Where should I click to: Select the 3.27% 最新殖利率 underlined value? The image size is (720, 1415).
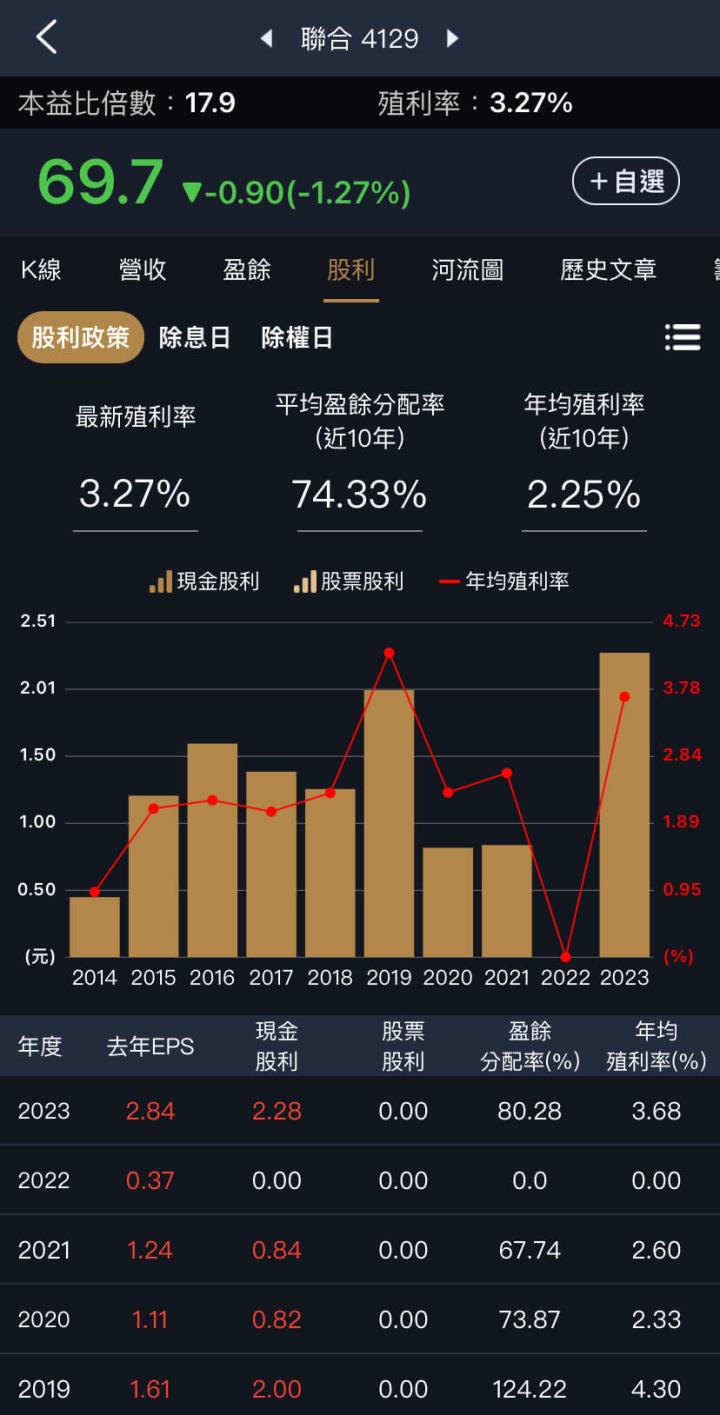[134, 493]
